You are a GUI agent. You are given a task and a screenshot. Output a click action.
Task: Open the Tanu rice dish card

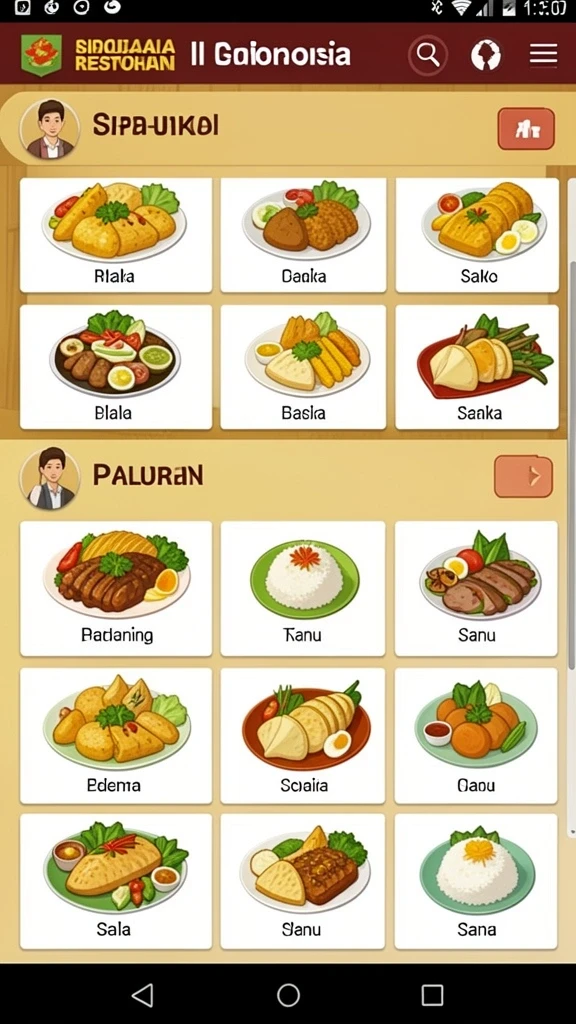(x=303, y=588)
